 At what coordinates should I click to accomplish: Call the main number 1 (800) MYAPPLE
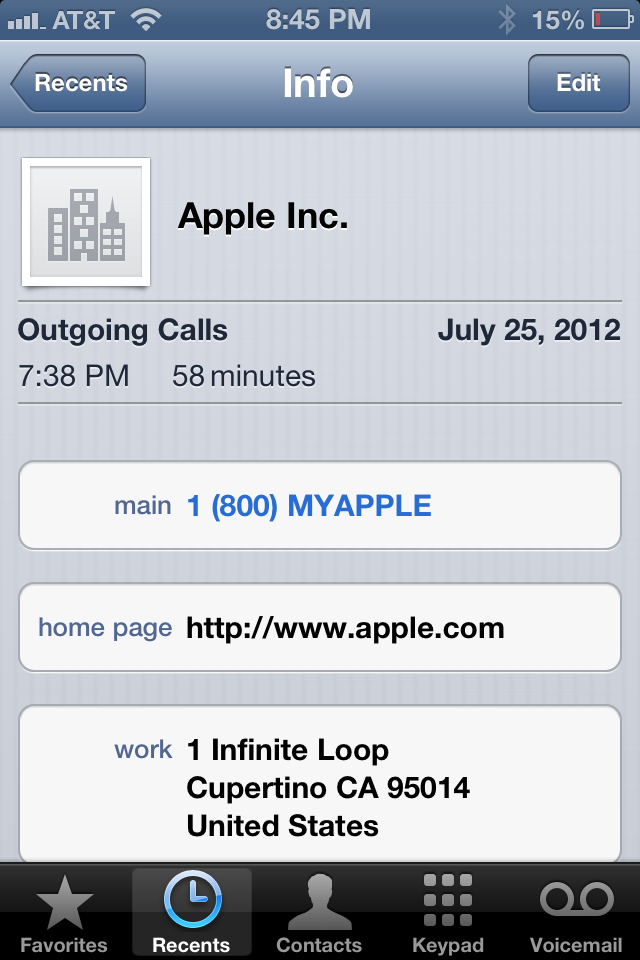320,506
